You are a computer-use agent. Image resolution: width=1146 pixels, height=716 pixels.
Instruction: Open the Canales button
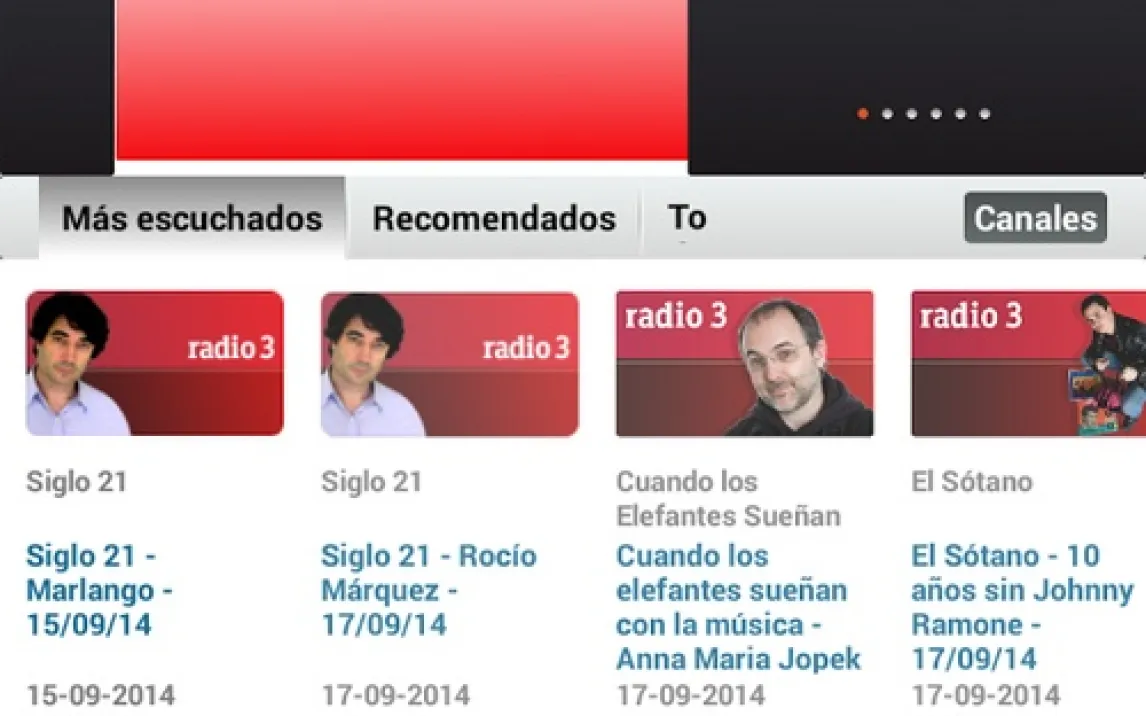(x=1035, y=218)
